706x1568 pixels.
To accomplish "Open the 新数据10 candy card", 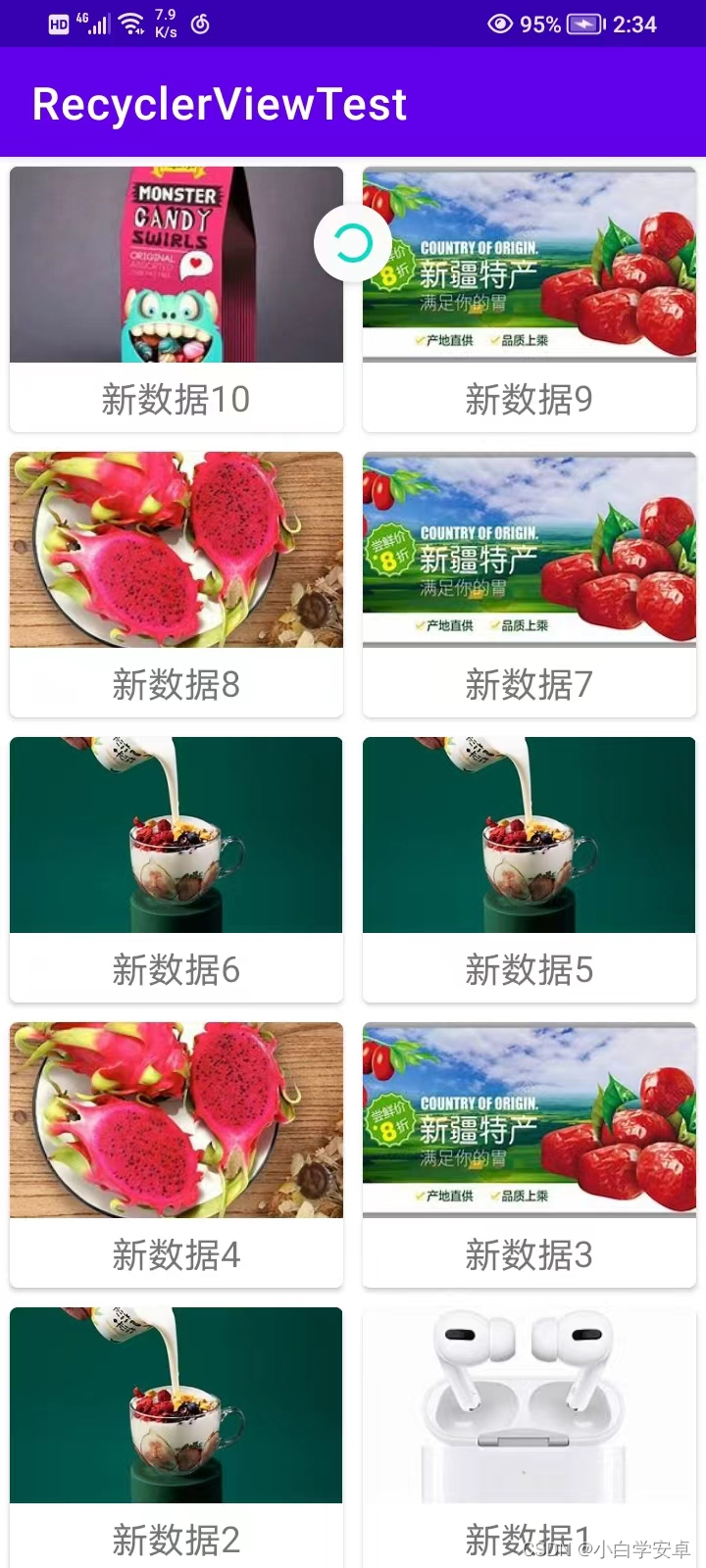I will [x=176, y=299].
